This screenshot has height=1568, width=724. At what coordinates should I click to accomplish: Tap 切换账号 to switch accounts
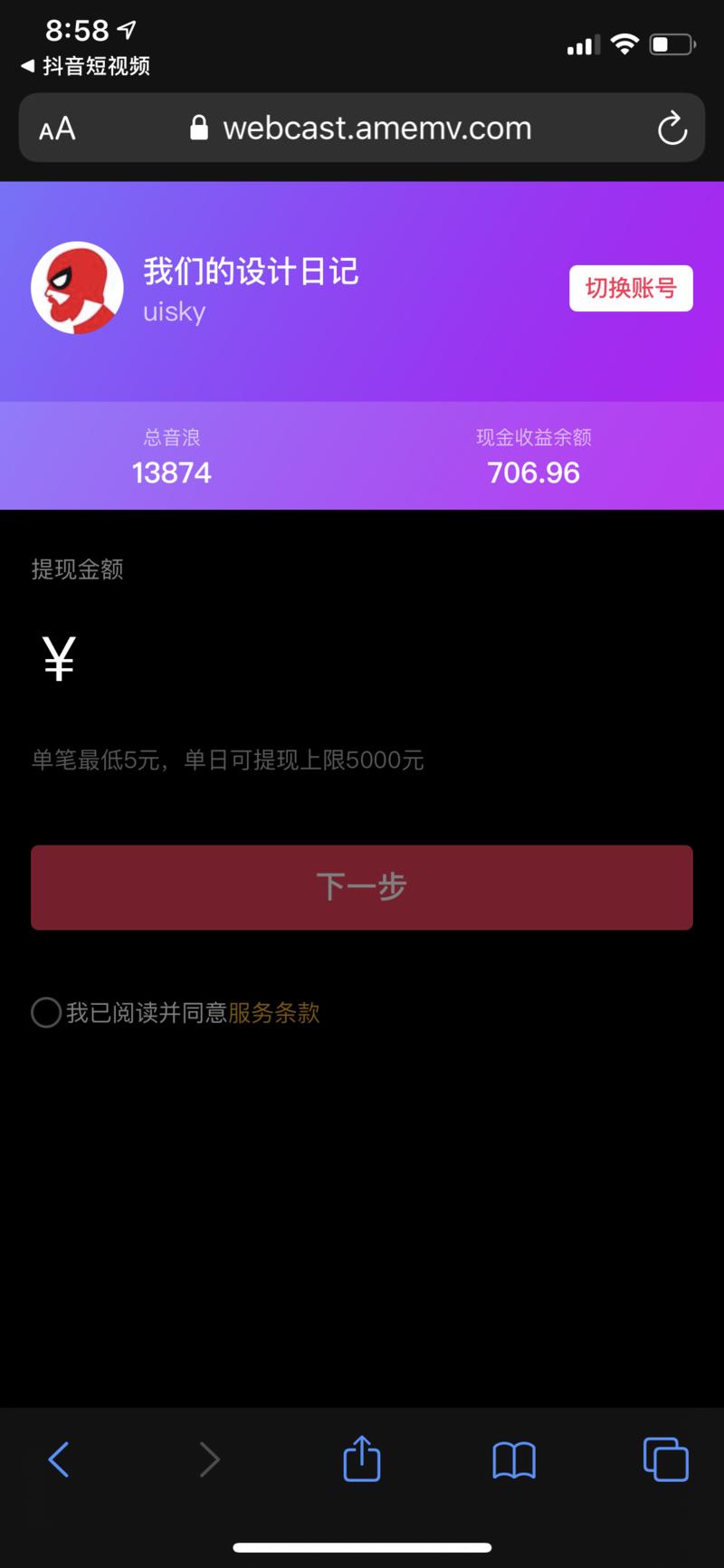pyautogui.click(x=630, y=288)
